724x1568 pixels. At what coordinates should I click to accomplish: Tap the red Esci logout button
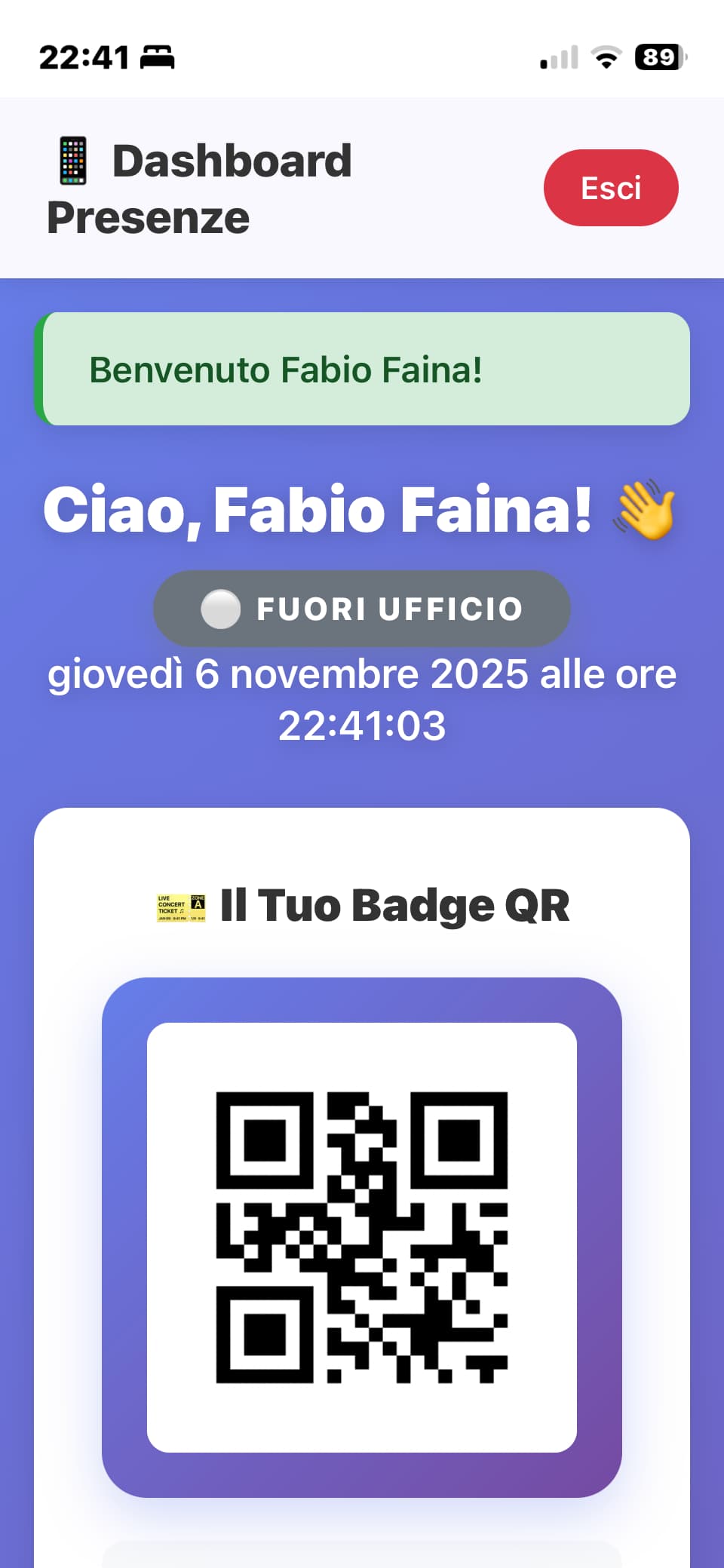pyautogui.click(x=610, y=188)
